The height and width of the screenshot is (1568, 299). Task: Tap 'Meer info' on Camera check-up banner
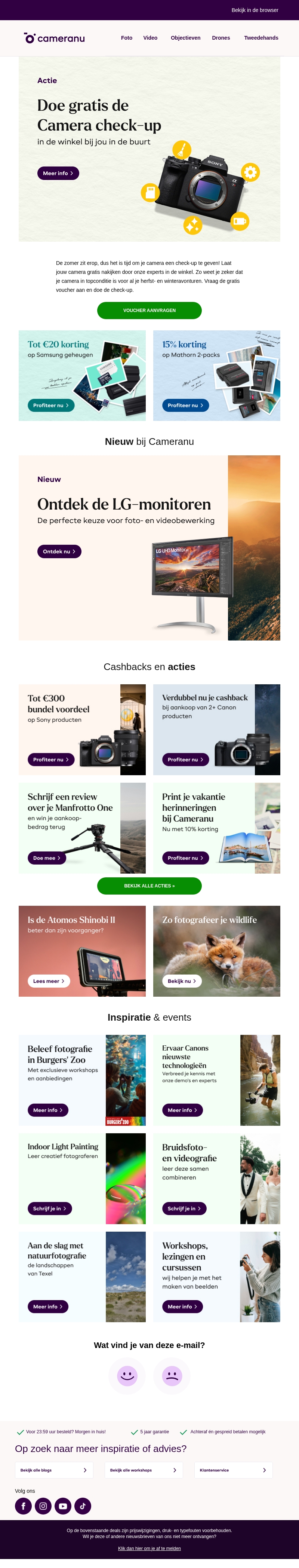[58, 174]
